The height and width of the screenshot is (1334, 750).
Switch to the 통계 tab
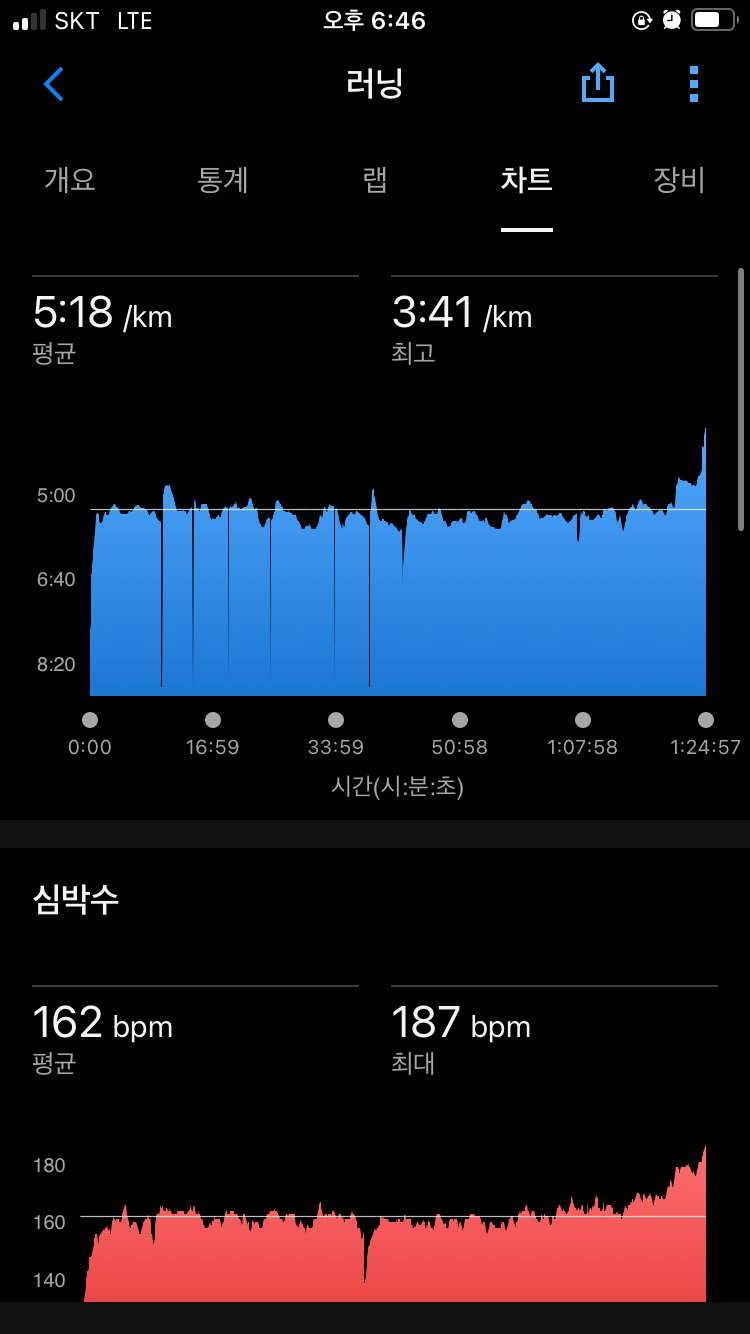[223, 180]
